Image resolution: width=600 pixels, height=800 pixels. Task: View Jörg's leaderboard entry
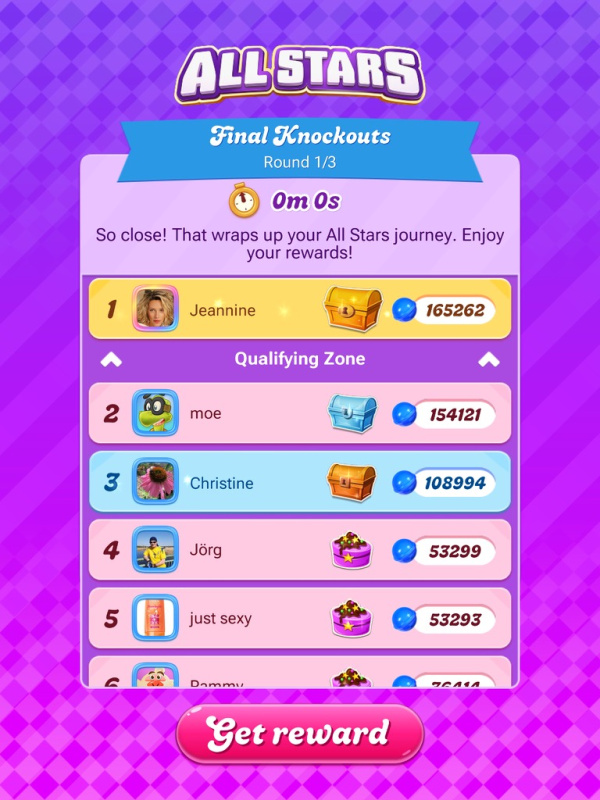[299, 550]
